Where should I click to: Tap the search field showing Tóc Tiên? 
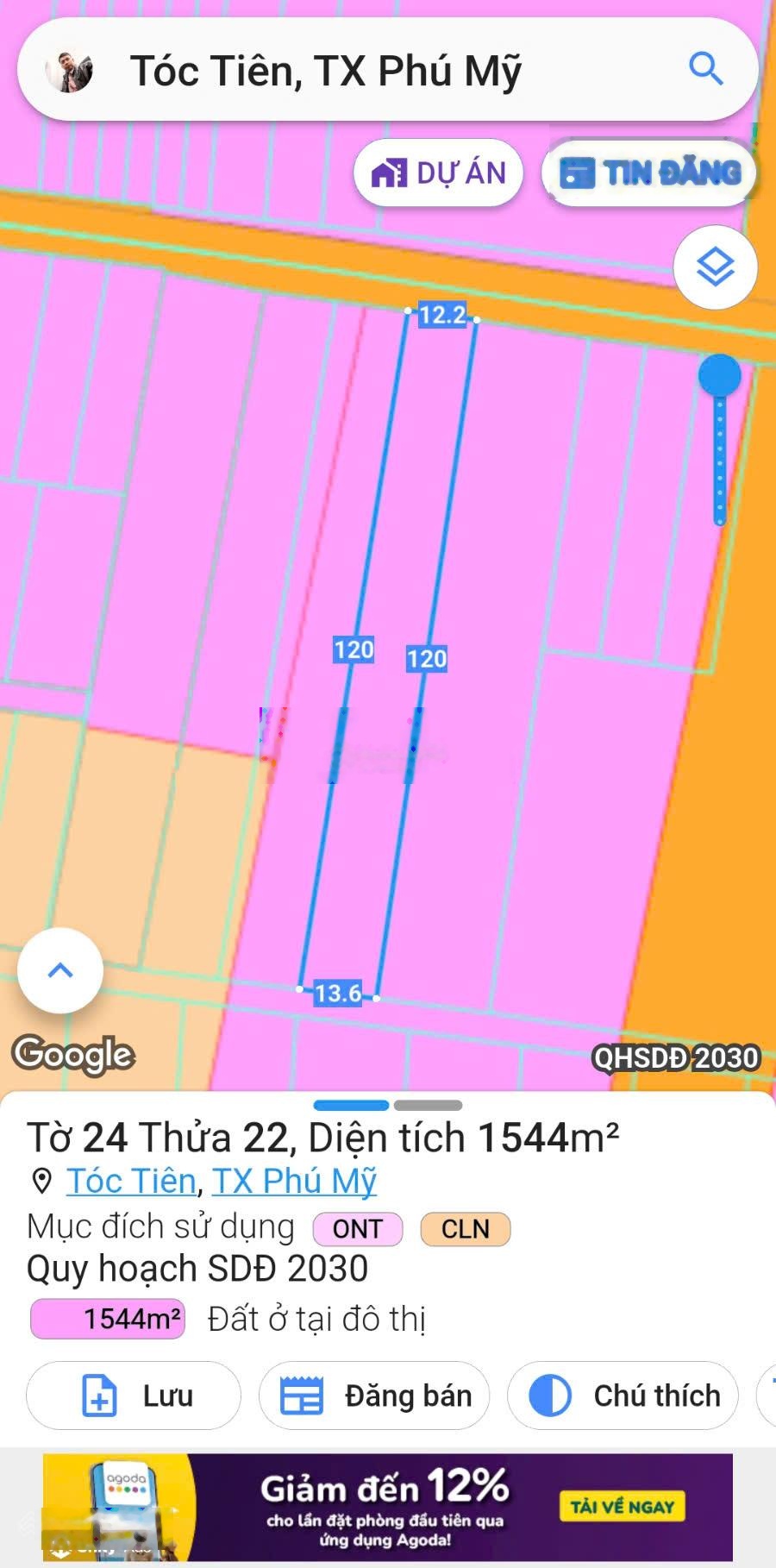(x=362, y=71)
